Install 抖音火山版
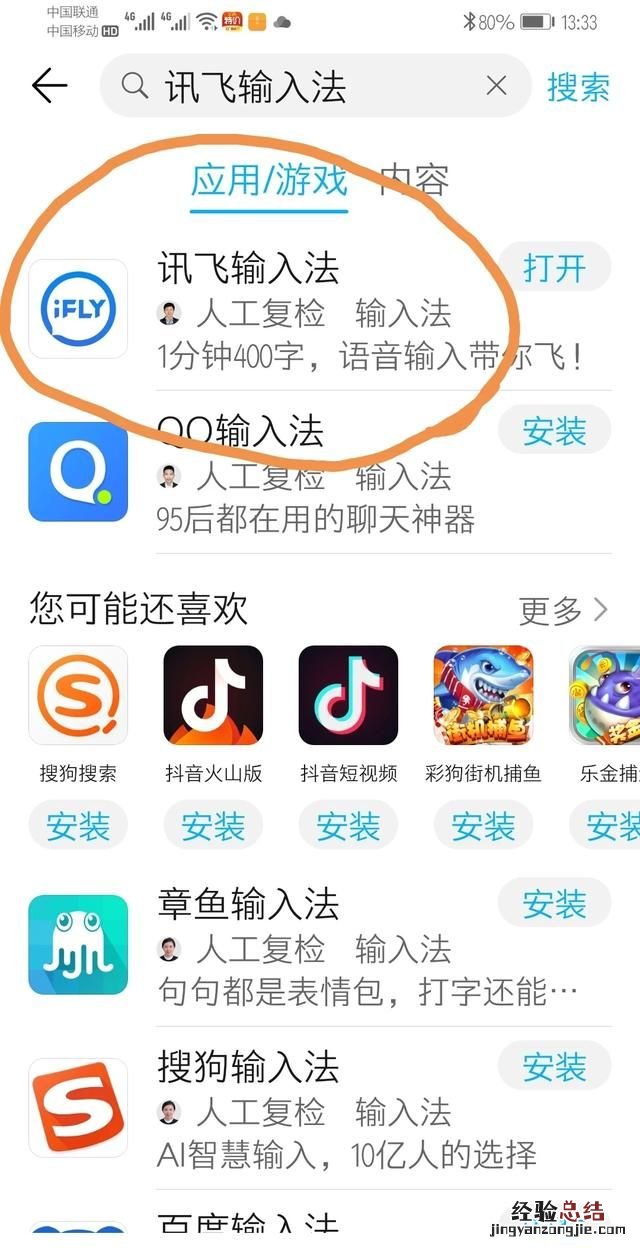 [x=214, y=827]
